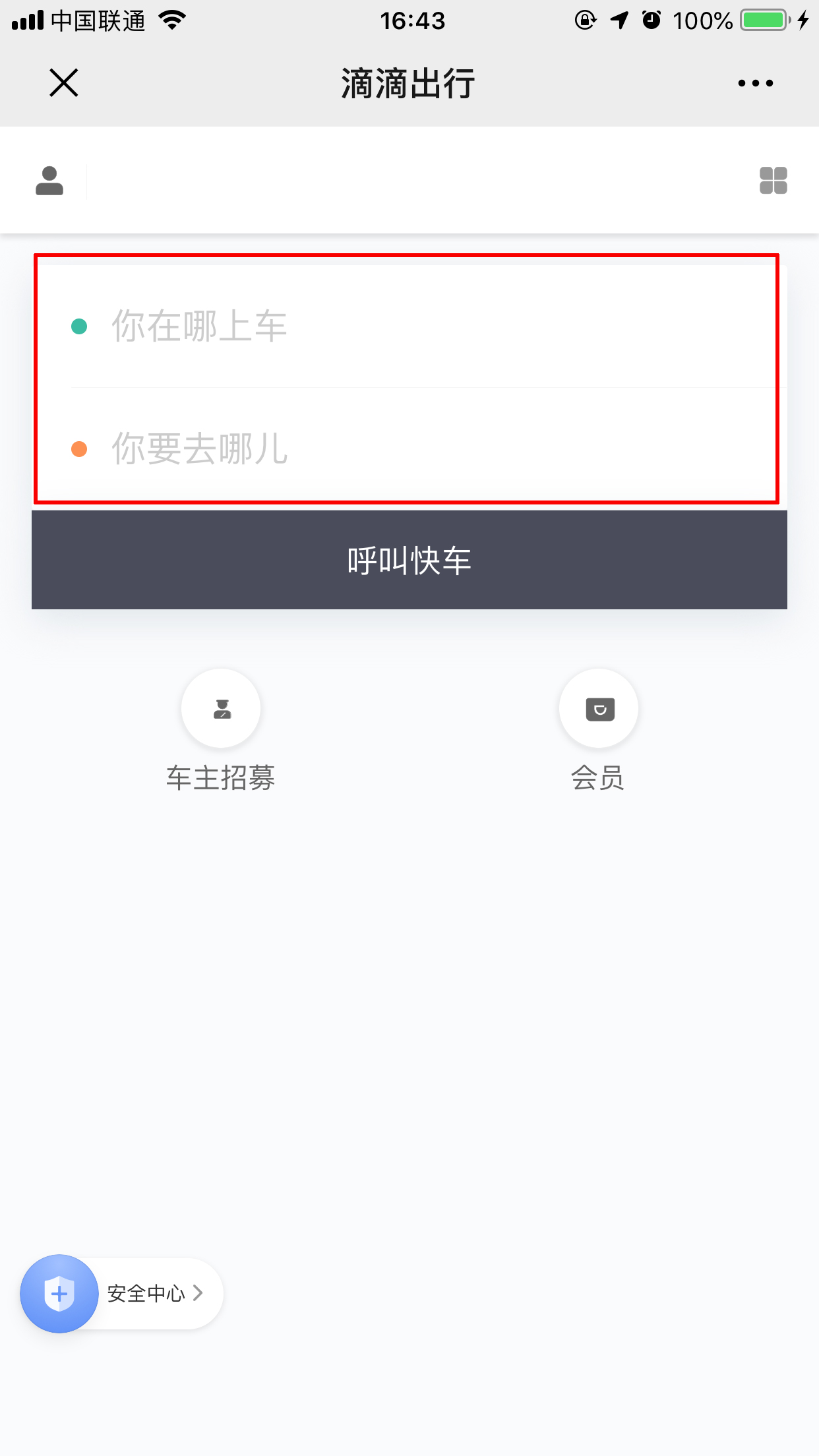Open the 会员 membership icon
This screenshot has height=1456, width=819.
coord(598,708)
